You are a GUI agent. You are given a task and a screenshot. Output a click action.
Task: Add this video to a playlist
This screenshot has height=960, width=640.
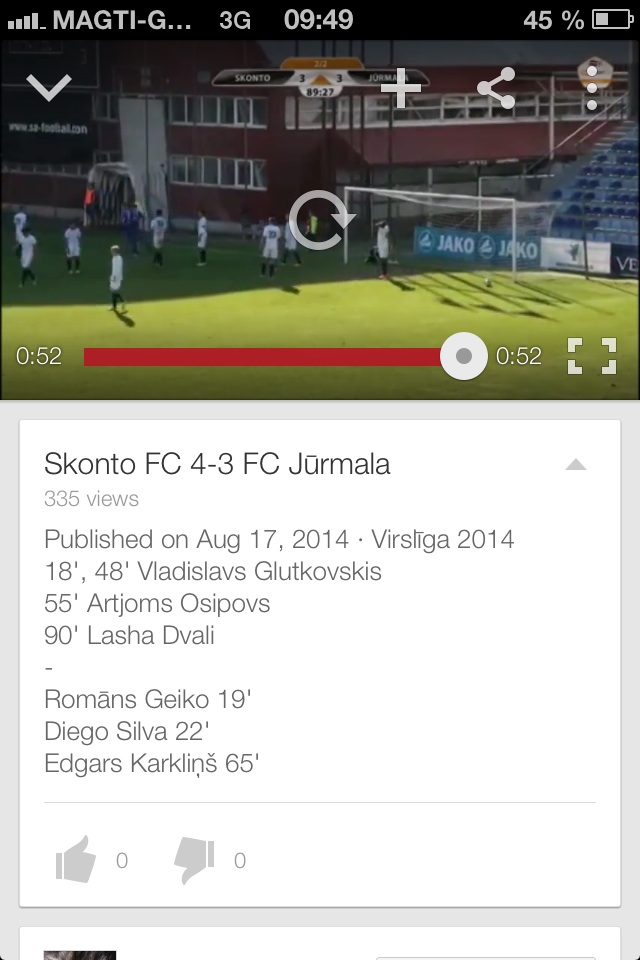[x=401, y=88]
